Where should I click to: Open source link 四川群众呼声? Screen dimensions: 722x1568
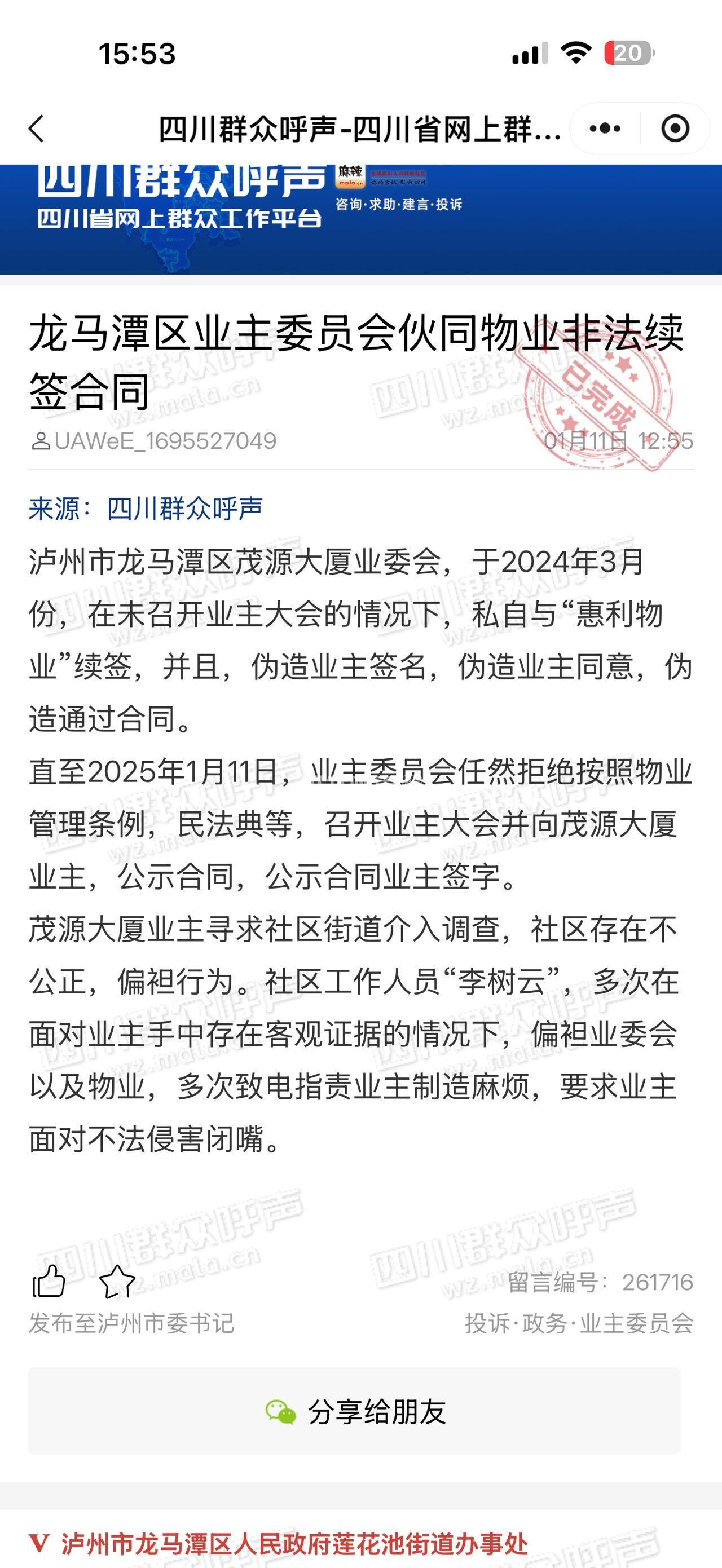coord(184,508)
